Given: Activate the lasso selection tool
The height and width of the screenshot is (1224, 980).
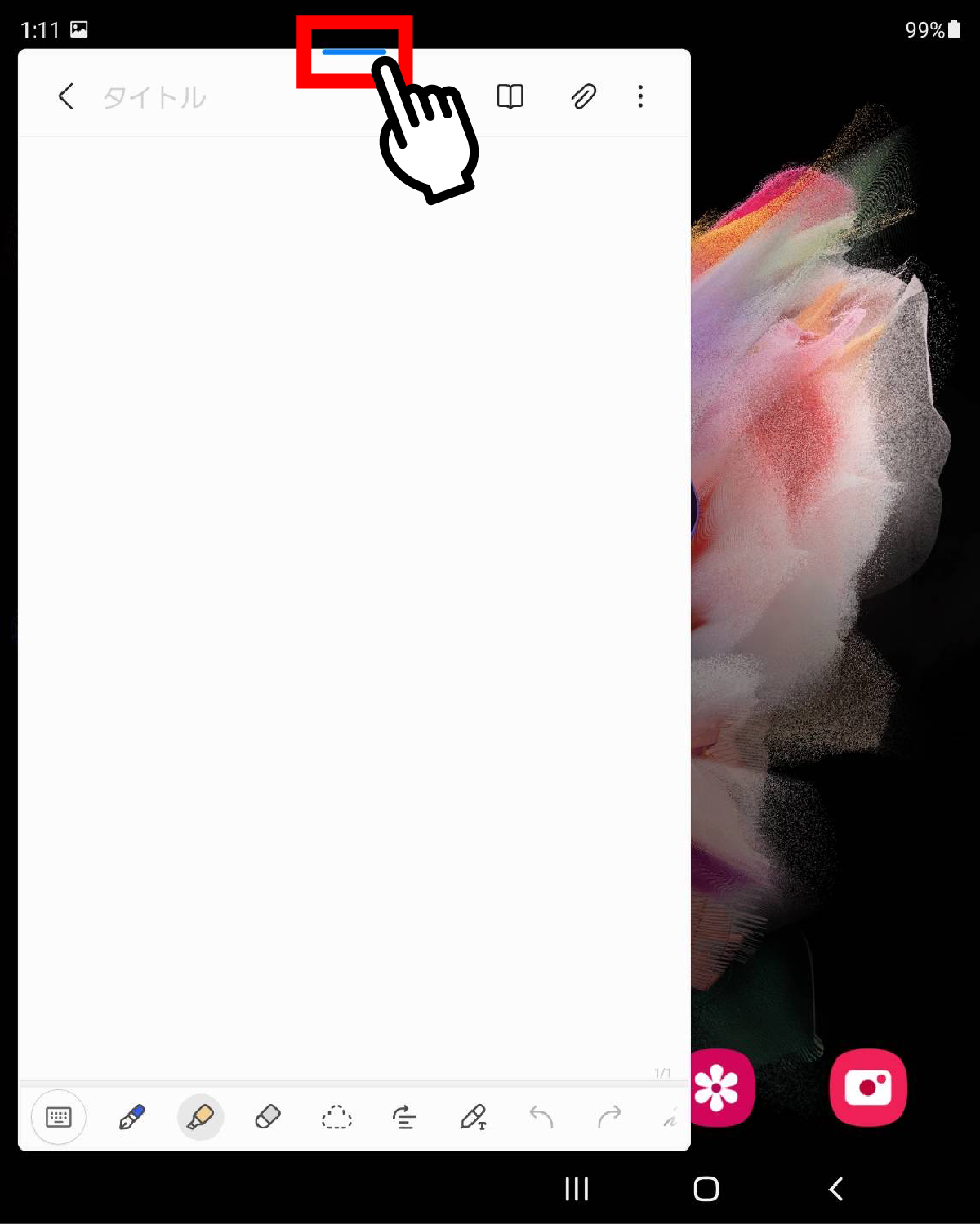Looking at the screenshot, I should (x=336, y=1117).
